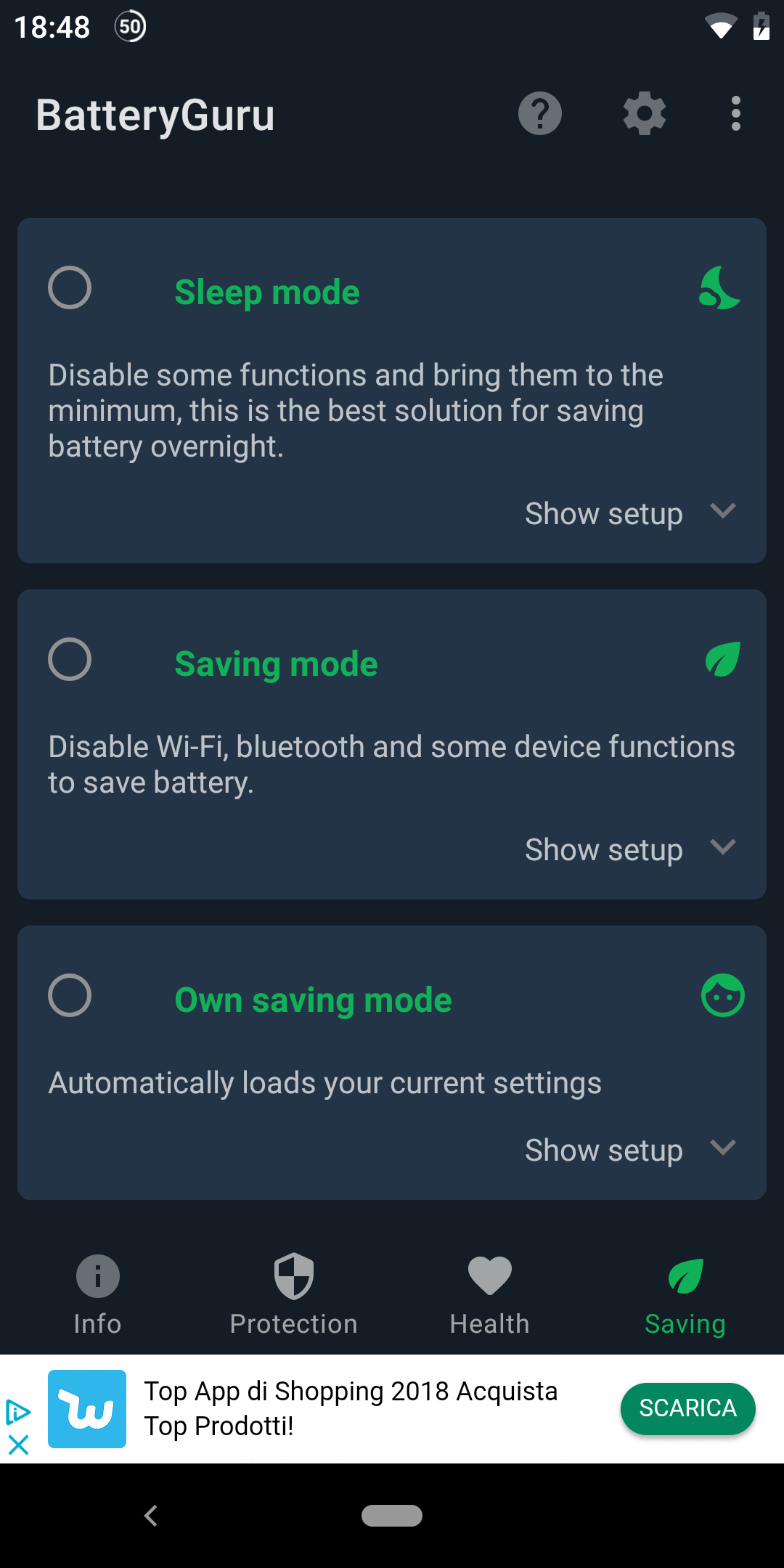The height and width of the screenshot is (1568, 784).
Task: Open the three-dot overflow menu
Action: [736, 113]
